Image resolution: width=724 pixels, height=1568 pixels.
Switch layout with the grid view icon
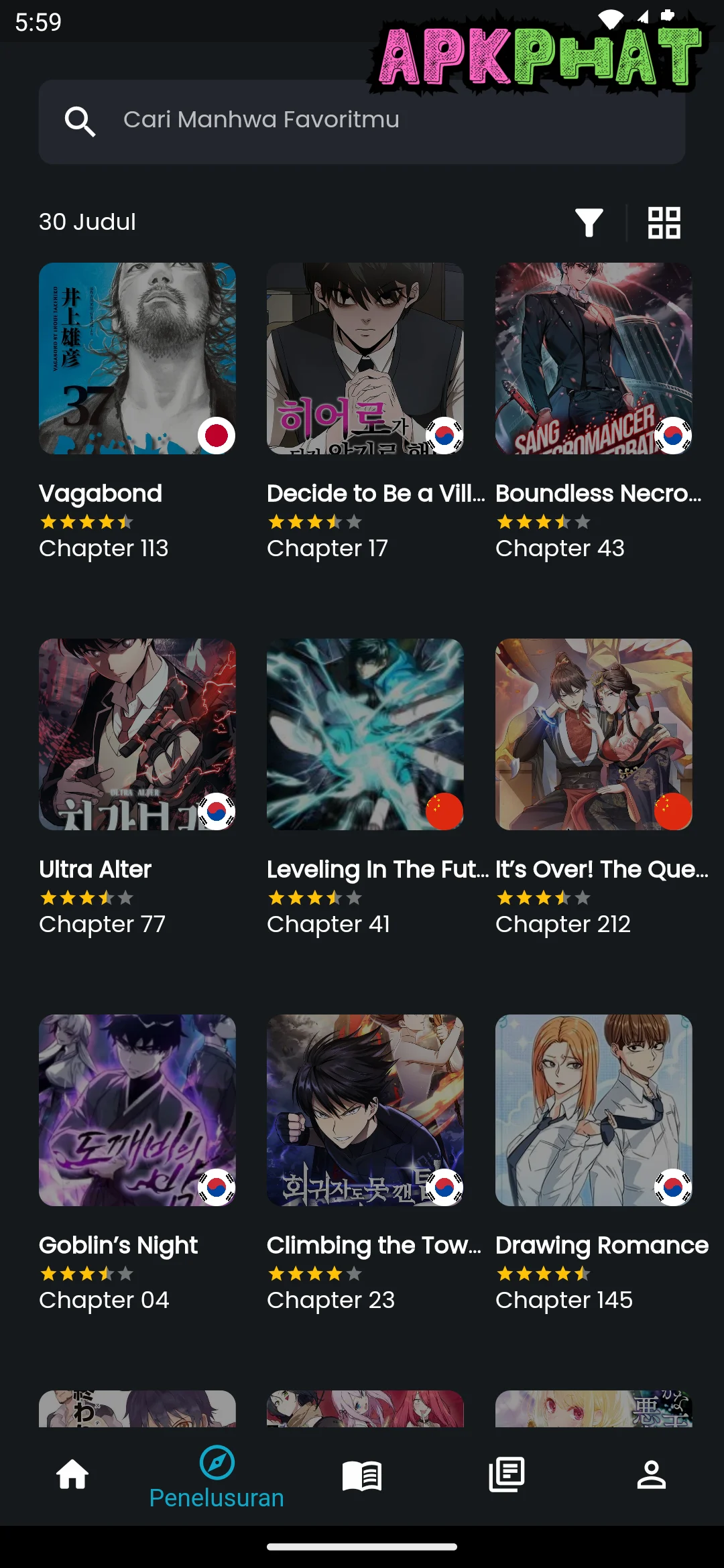[x=664, y=222]
